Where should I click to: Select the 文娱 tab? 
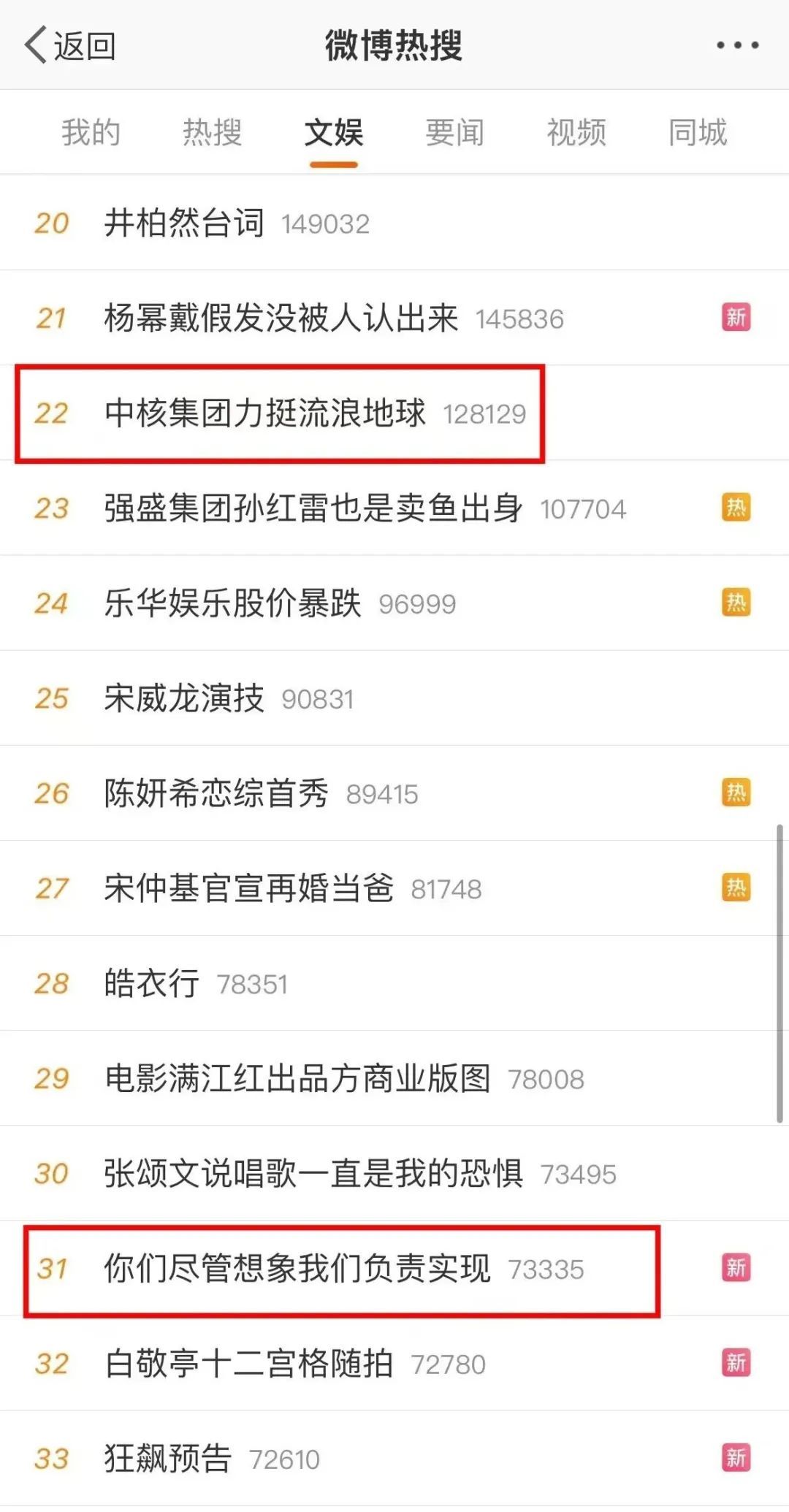(x=333, y=132)
